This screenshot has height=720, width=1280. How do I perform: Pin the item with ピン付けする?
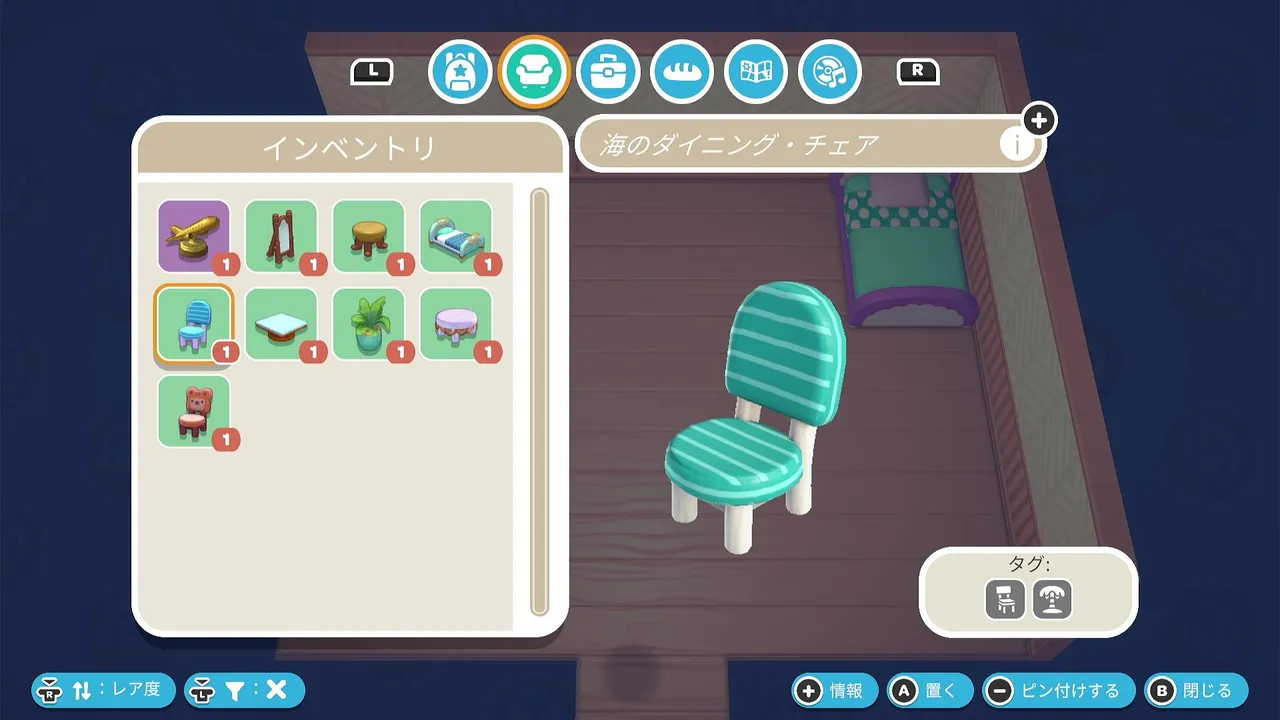1057,690
